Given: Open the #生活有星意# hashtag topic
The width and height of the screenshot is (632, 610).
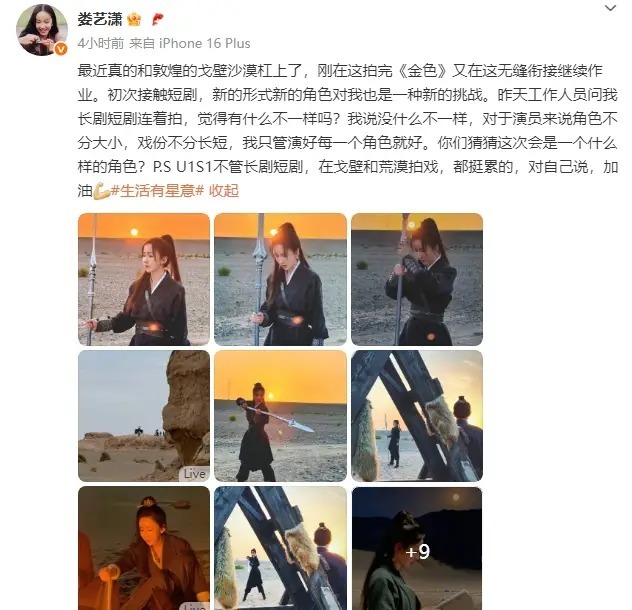Looking at the screenshot, I should click(x=158, y=190).
